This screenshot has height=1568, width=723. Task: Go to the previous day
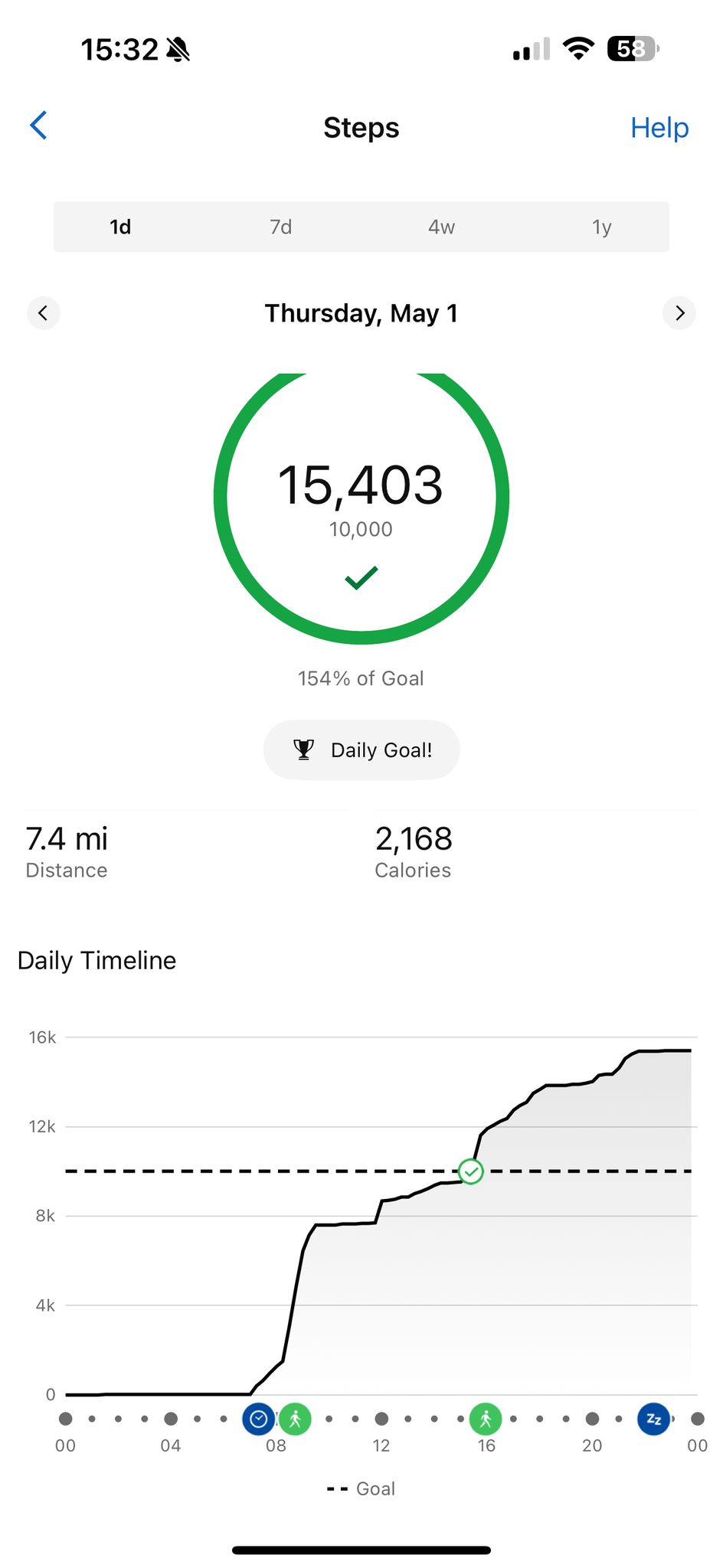click(x=44, y=313)
